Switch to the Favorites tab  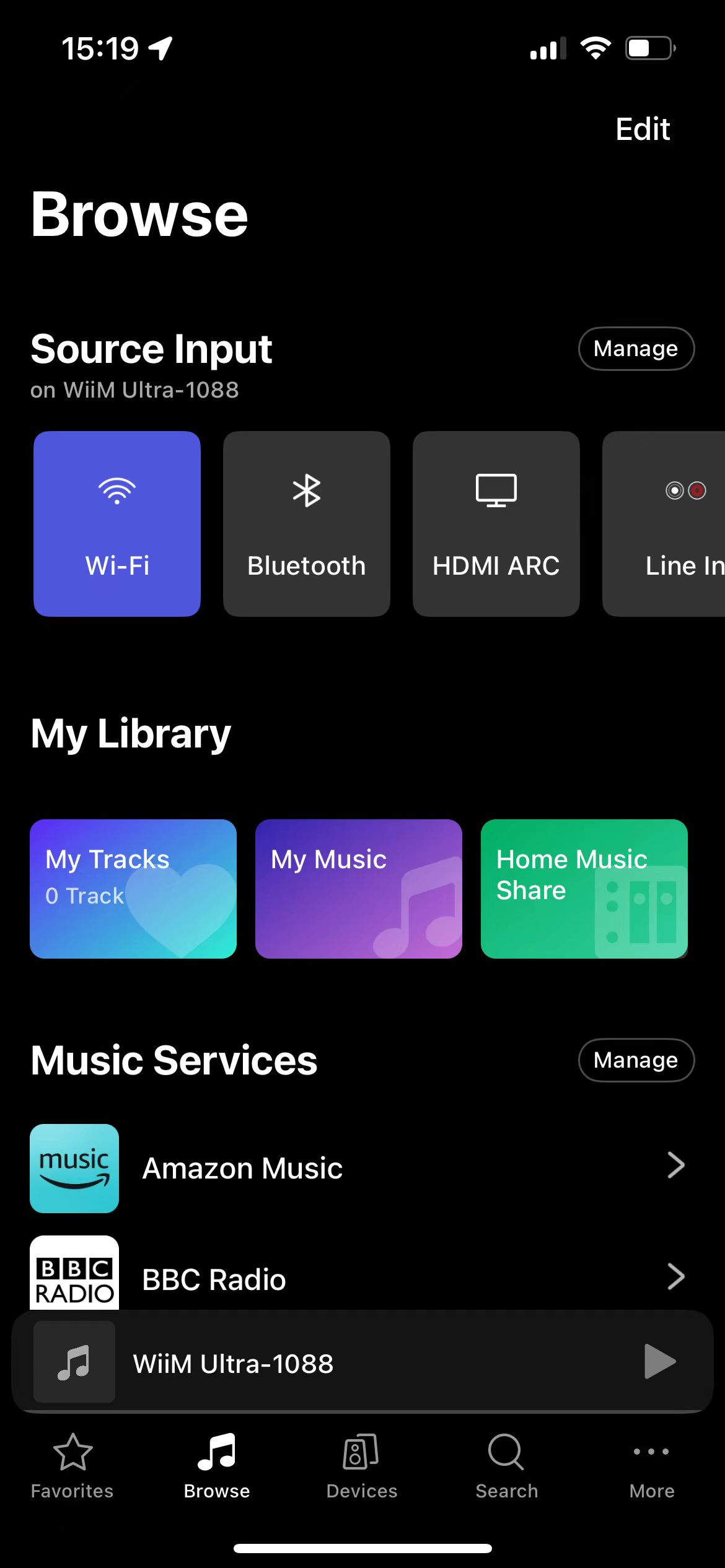coord(72,1465)
